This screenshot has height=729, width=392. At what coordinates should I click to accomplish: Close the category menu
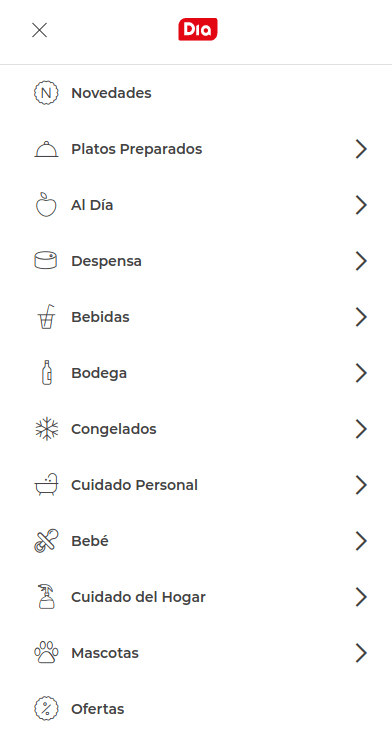tap(40, 30)
